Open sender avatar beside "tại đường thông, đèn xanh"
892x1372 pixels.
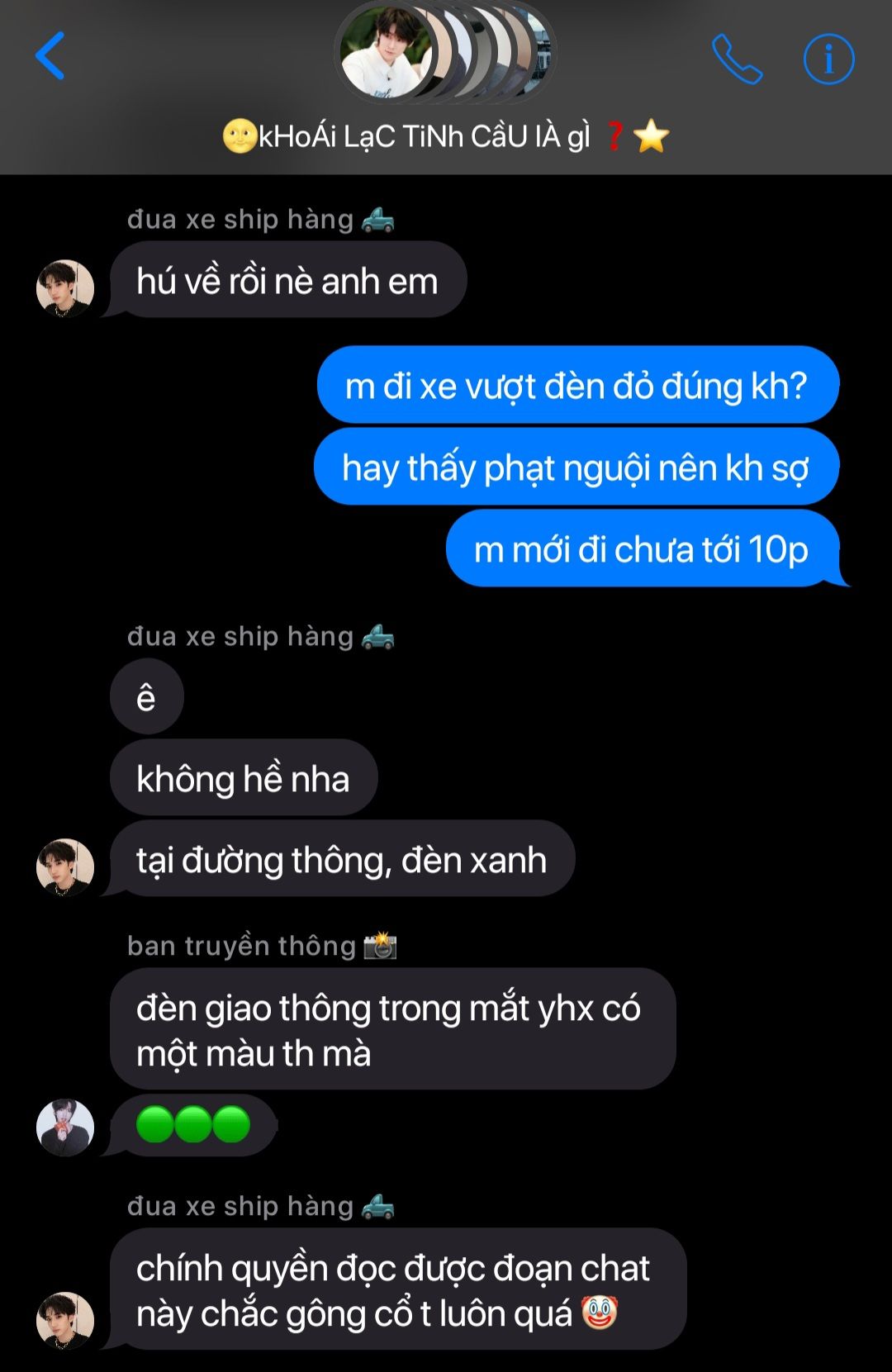65,867
